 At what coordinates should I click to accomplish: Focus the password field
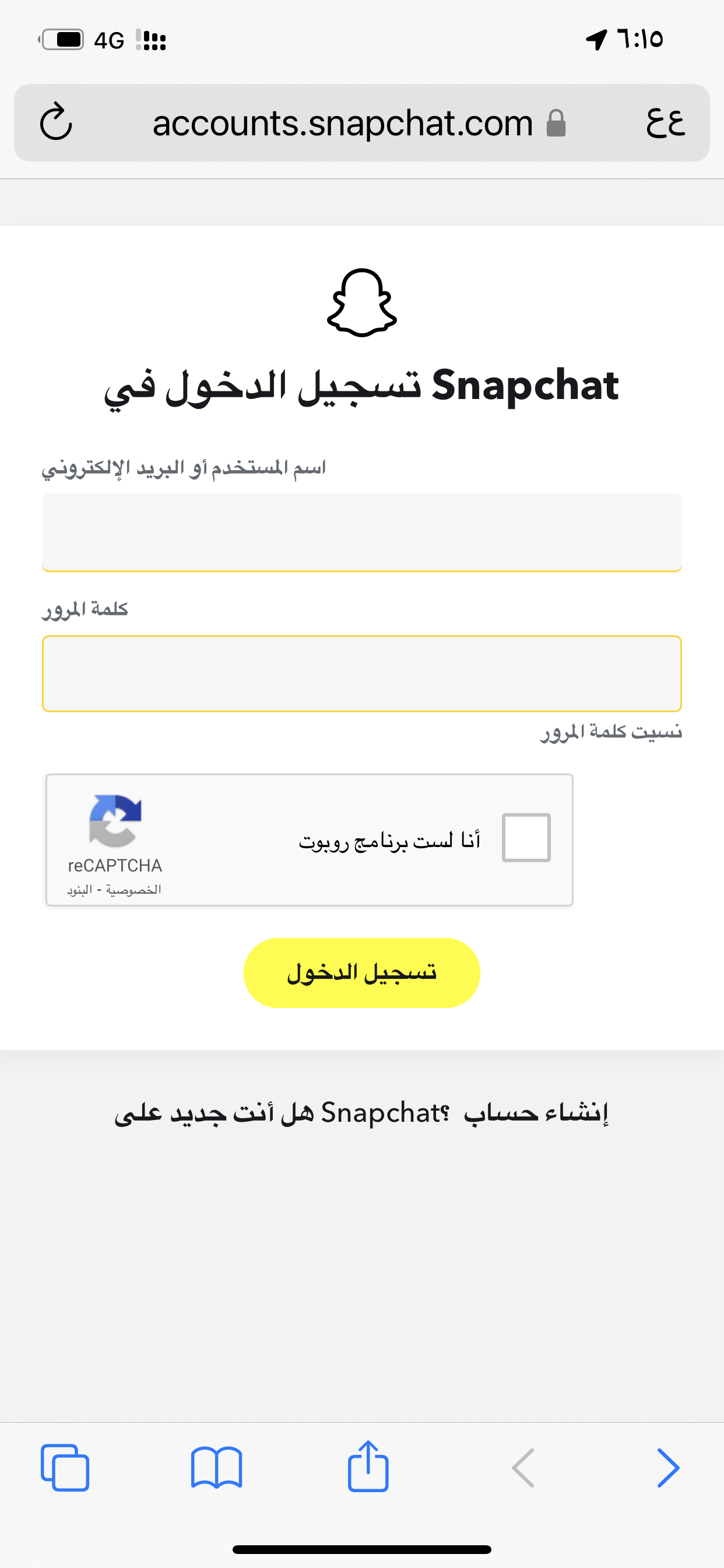click(361, 674)
